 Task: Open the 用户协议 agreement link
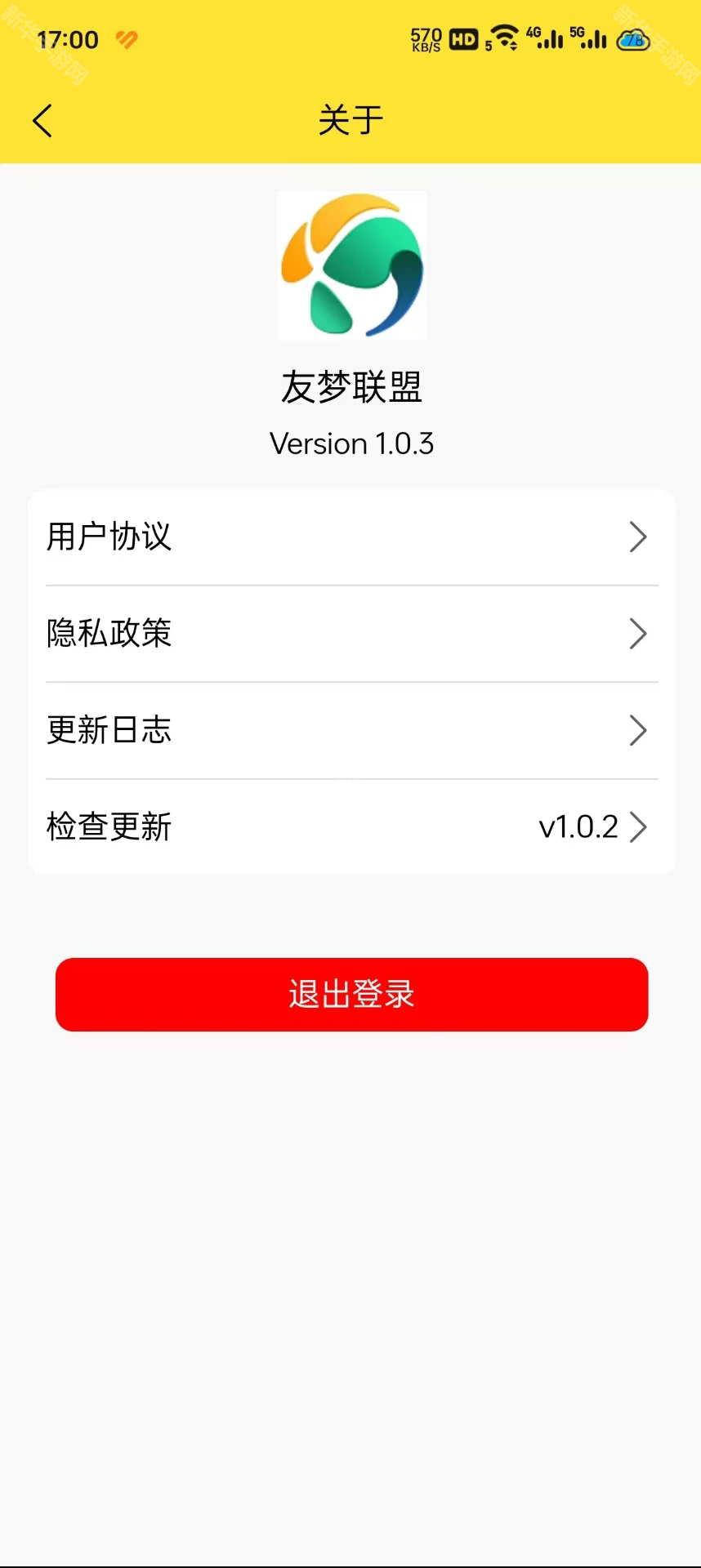coord(108,537)
